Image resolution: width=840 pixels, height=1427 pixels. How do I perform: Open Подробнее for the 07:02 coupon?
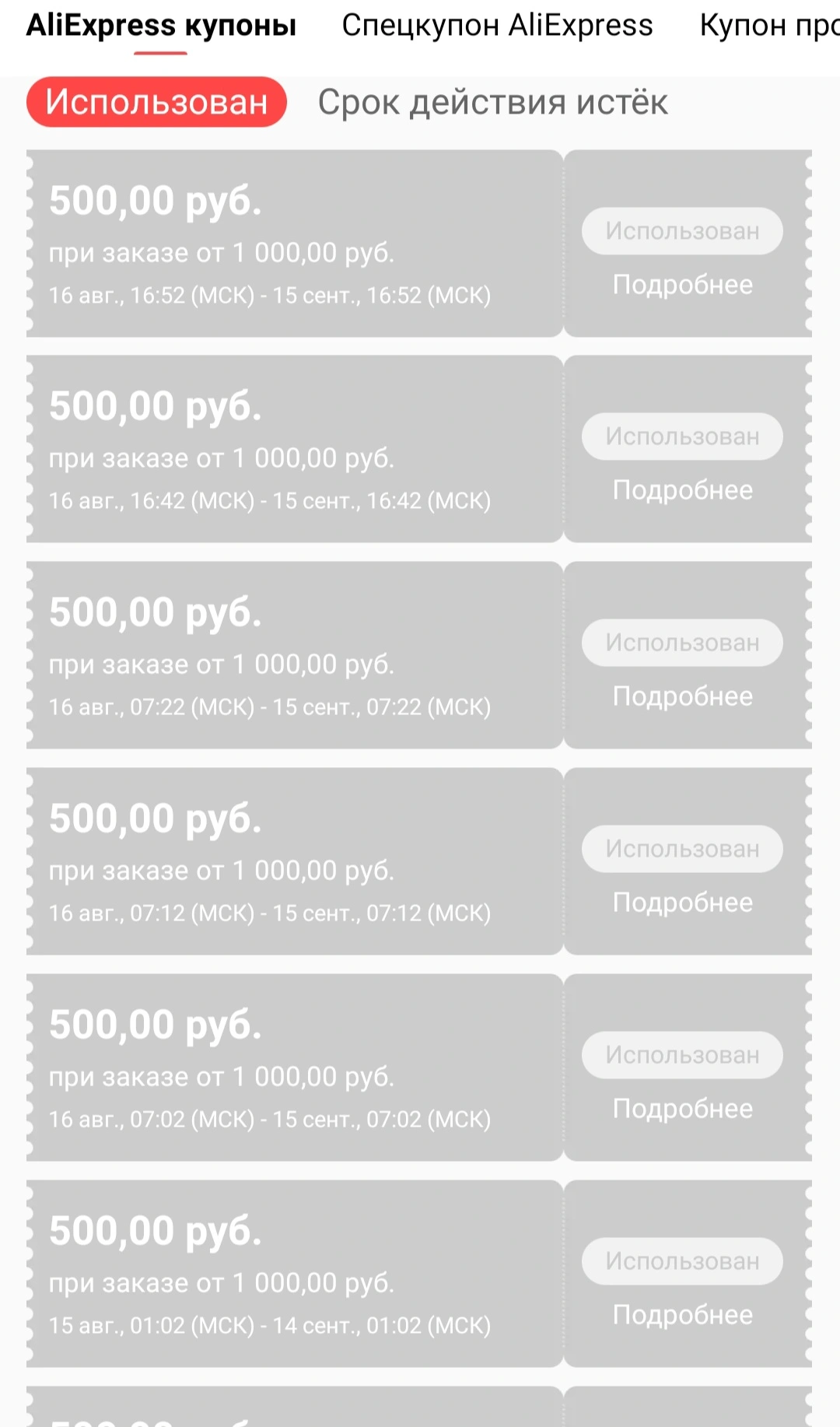[x=682, y=1109]
